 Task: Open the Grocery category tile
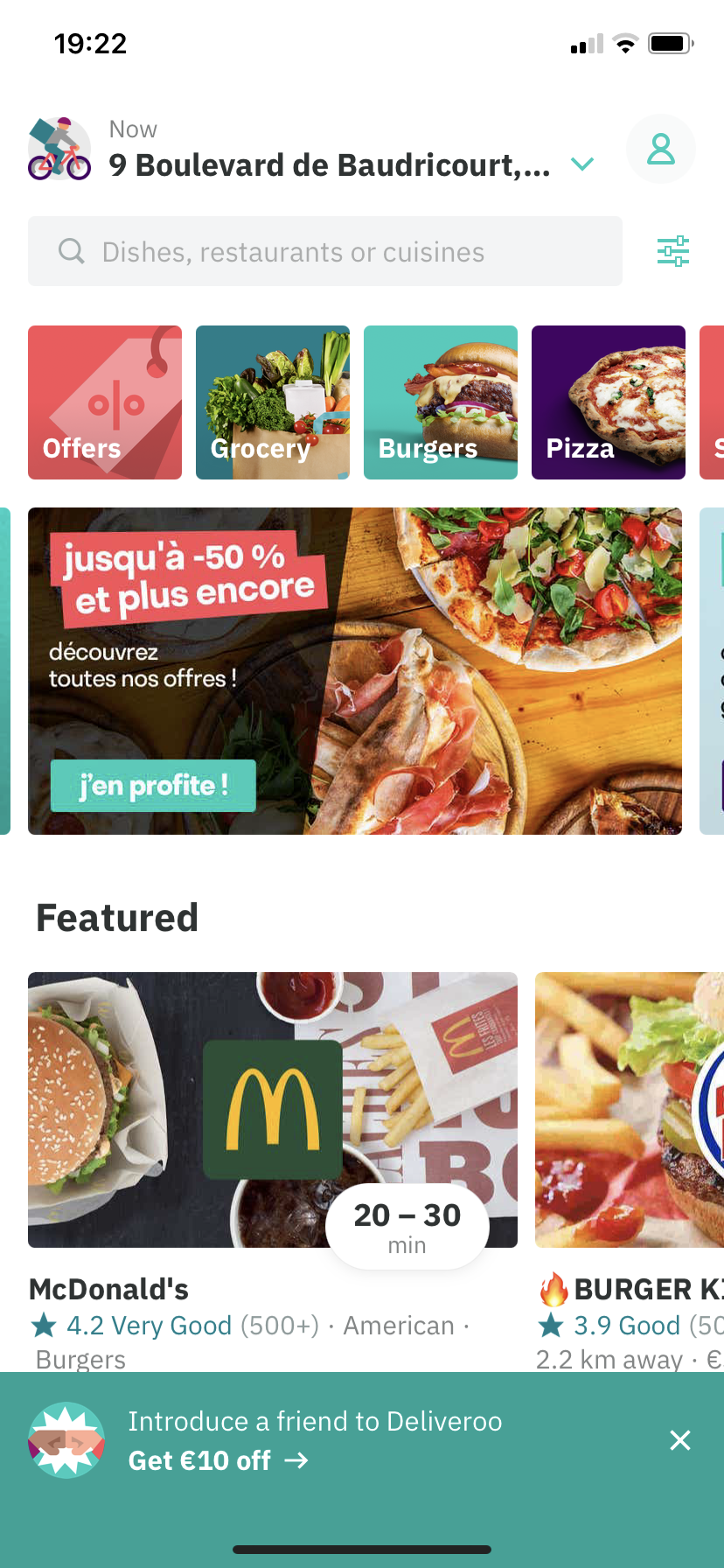point(272,402)
